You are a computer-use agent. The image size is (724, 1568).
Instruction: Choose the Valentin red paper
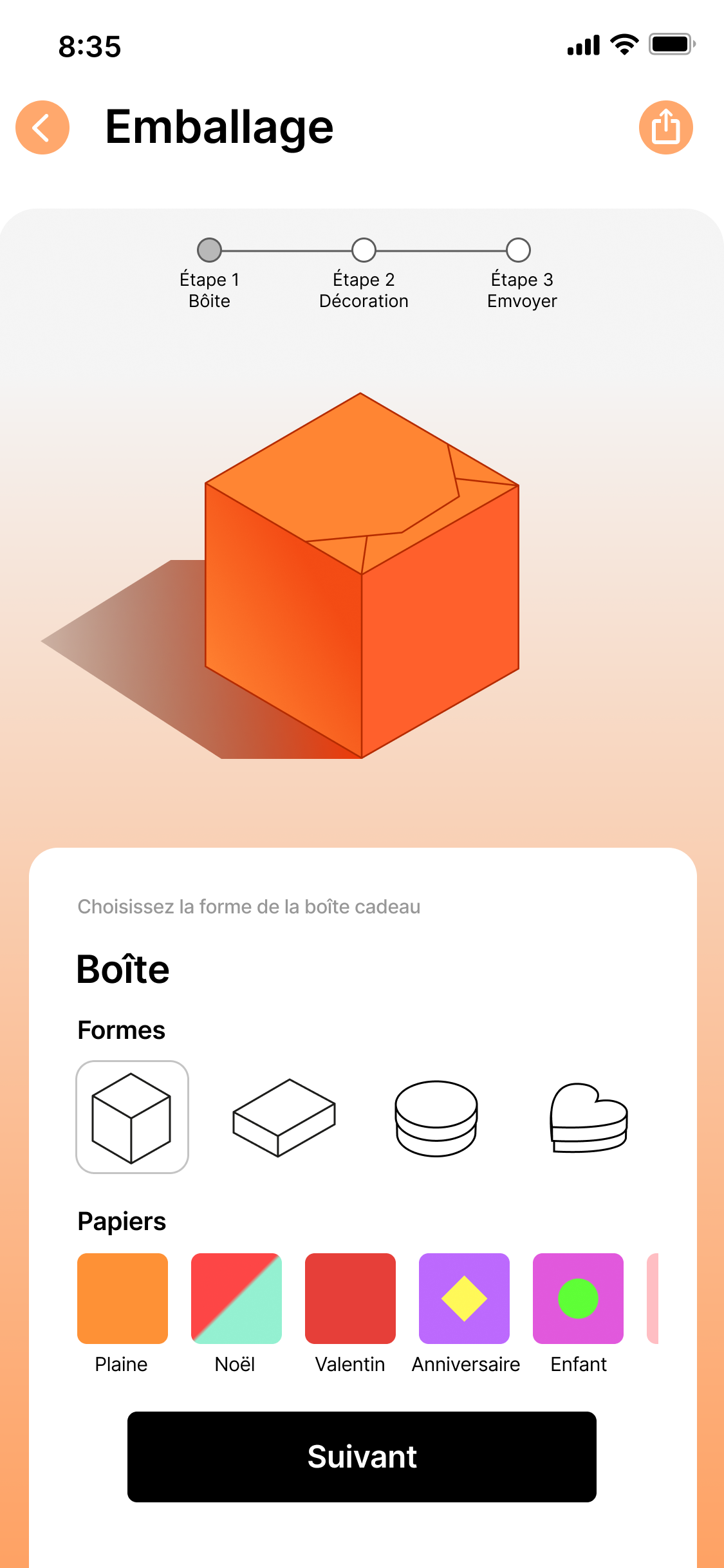[350, 1298]
